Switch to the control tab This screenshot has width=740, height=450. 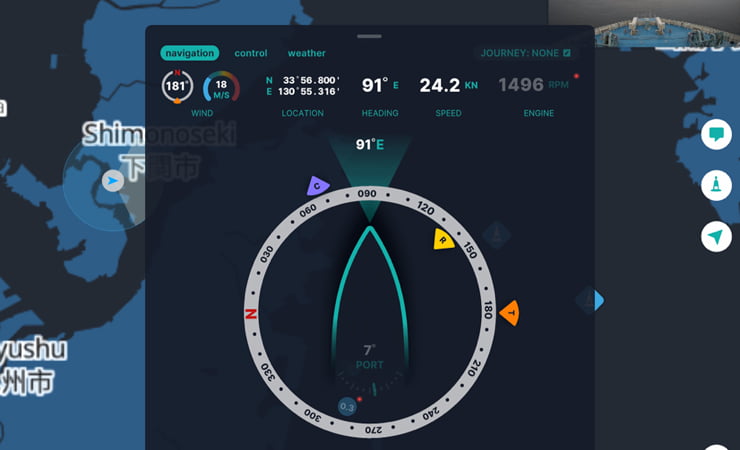coord(251,53)
